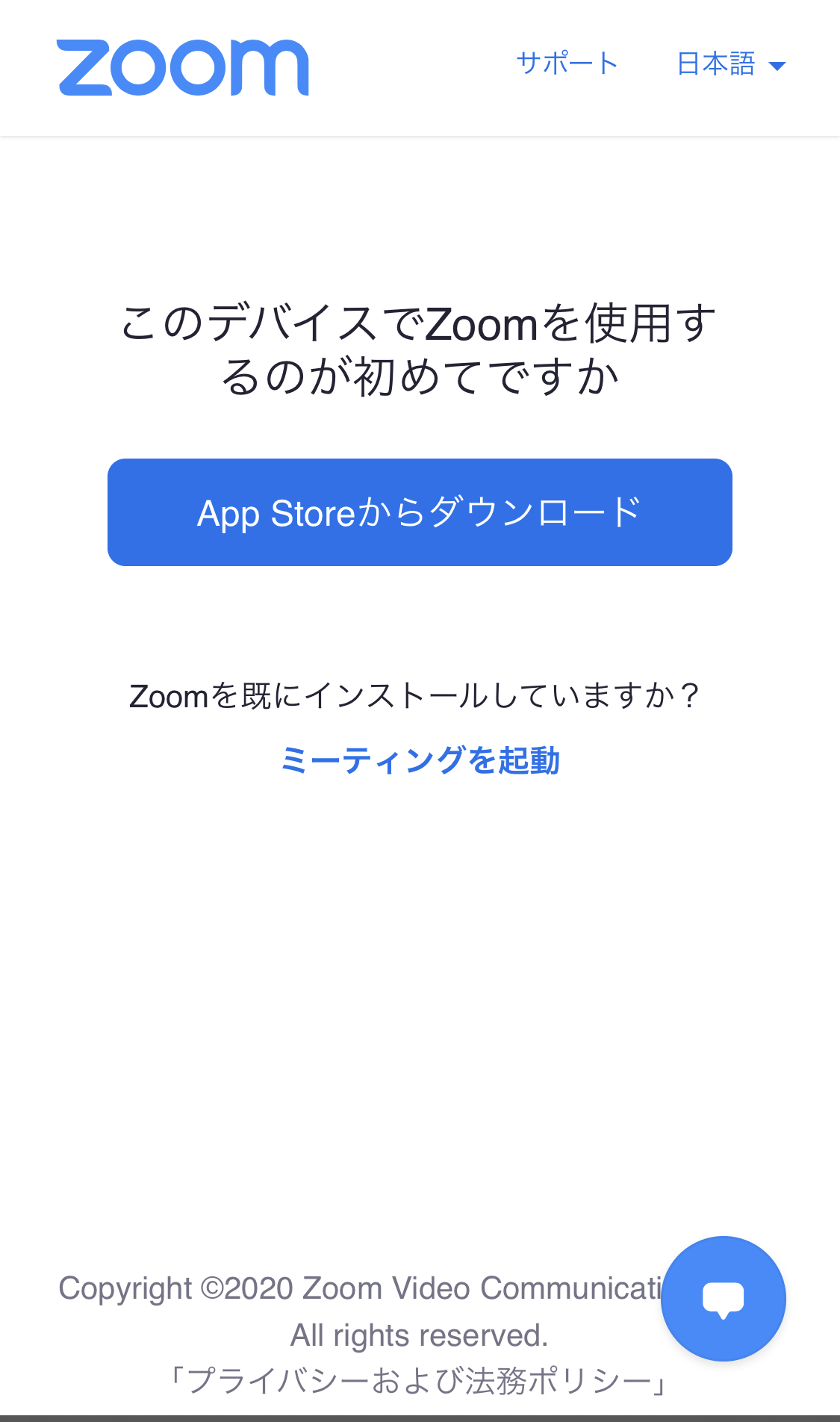
Task: Open the chat support bubble
Action: pos(723,1298)
